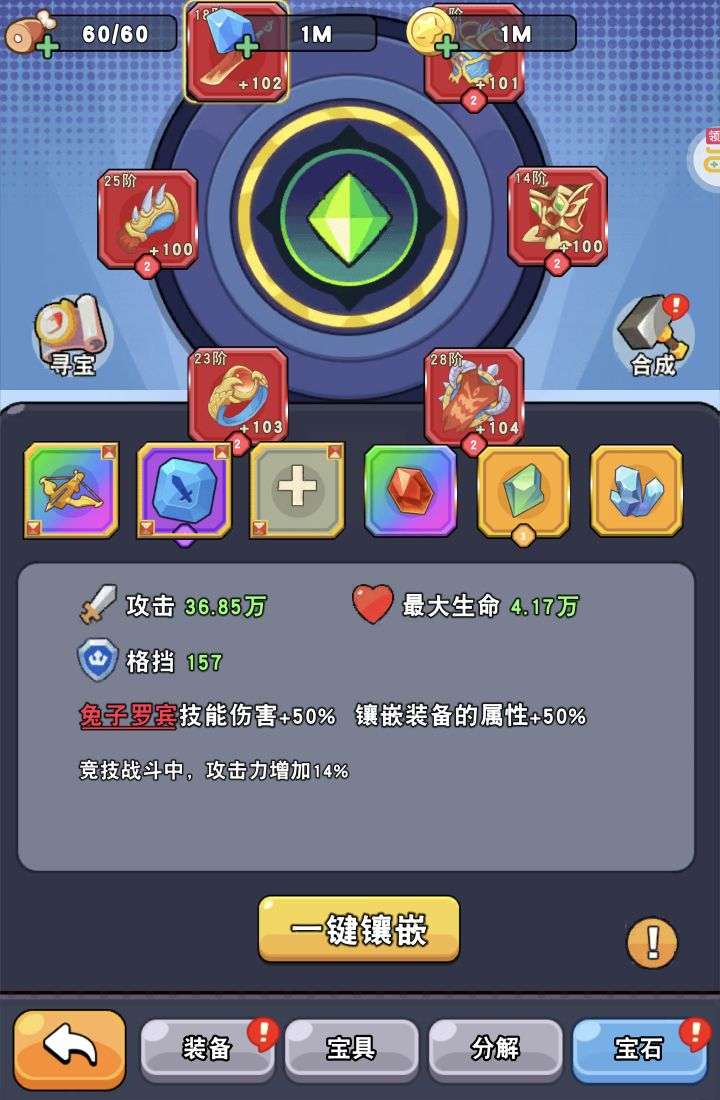Select the blue sword gem slot
The width and height of the screenshot is (720, 1100).
184,490
